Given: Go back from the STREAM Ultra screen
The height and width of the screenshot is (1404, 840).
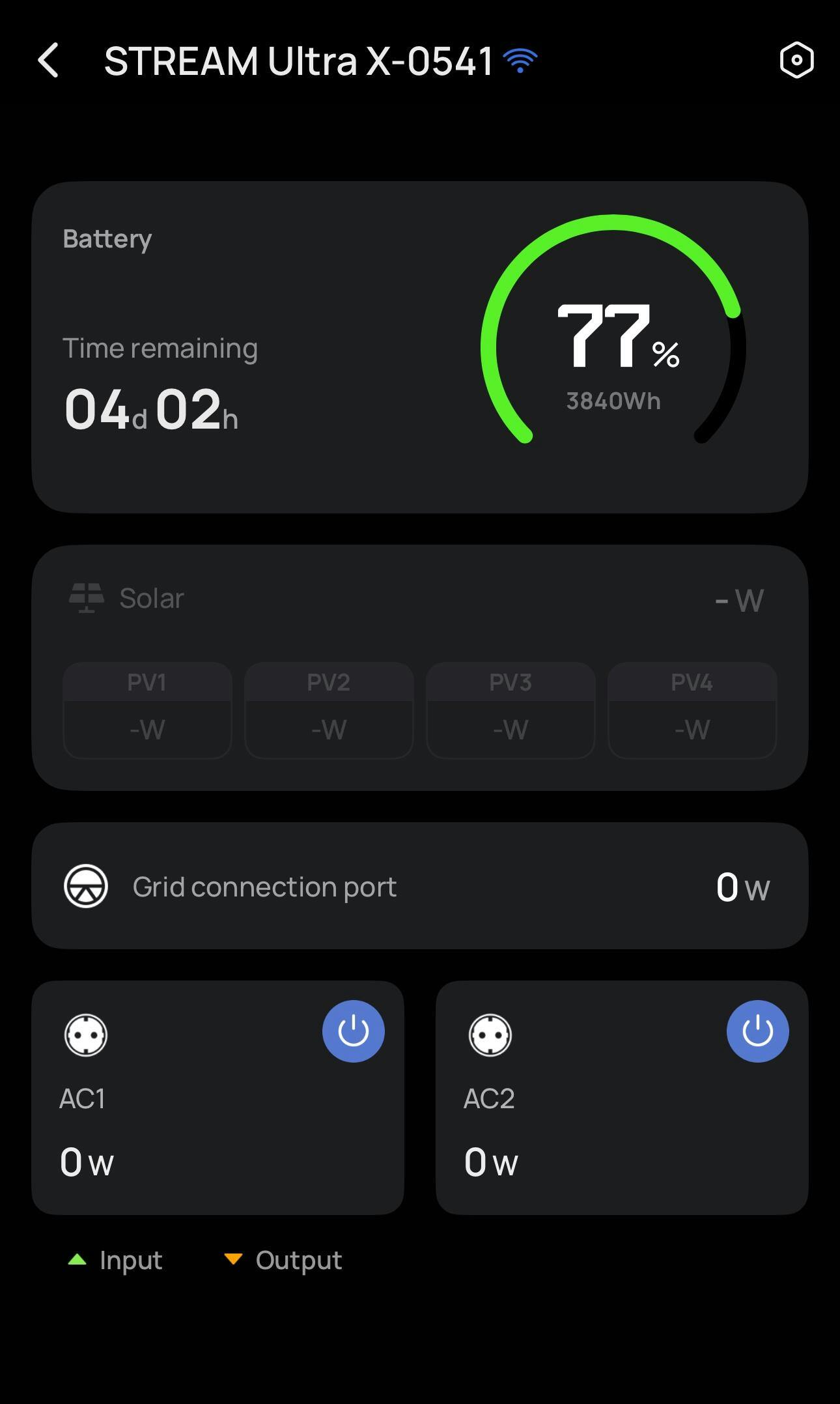Looking at the screenshot, I should pos(49,61).
